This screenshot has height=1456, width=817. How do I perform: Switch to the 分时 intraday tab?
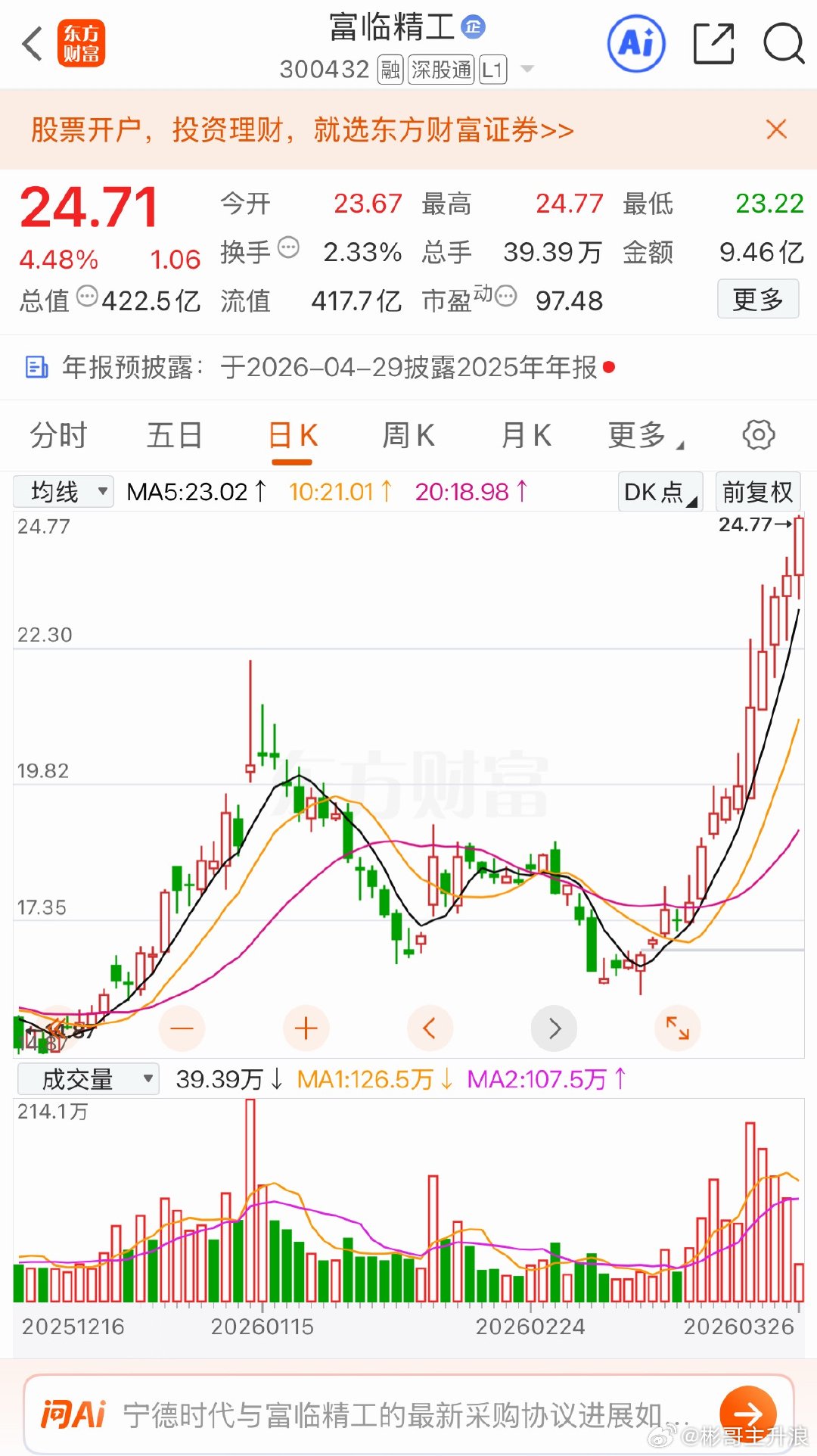click(59, 435)
